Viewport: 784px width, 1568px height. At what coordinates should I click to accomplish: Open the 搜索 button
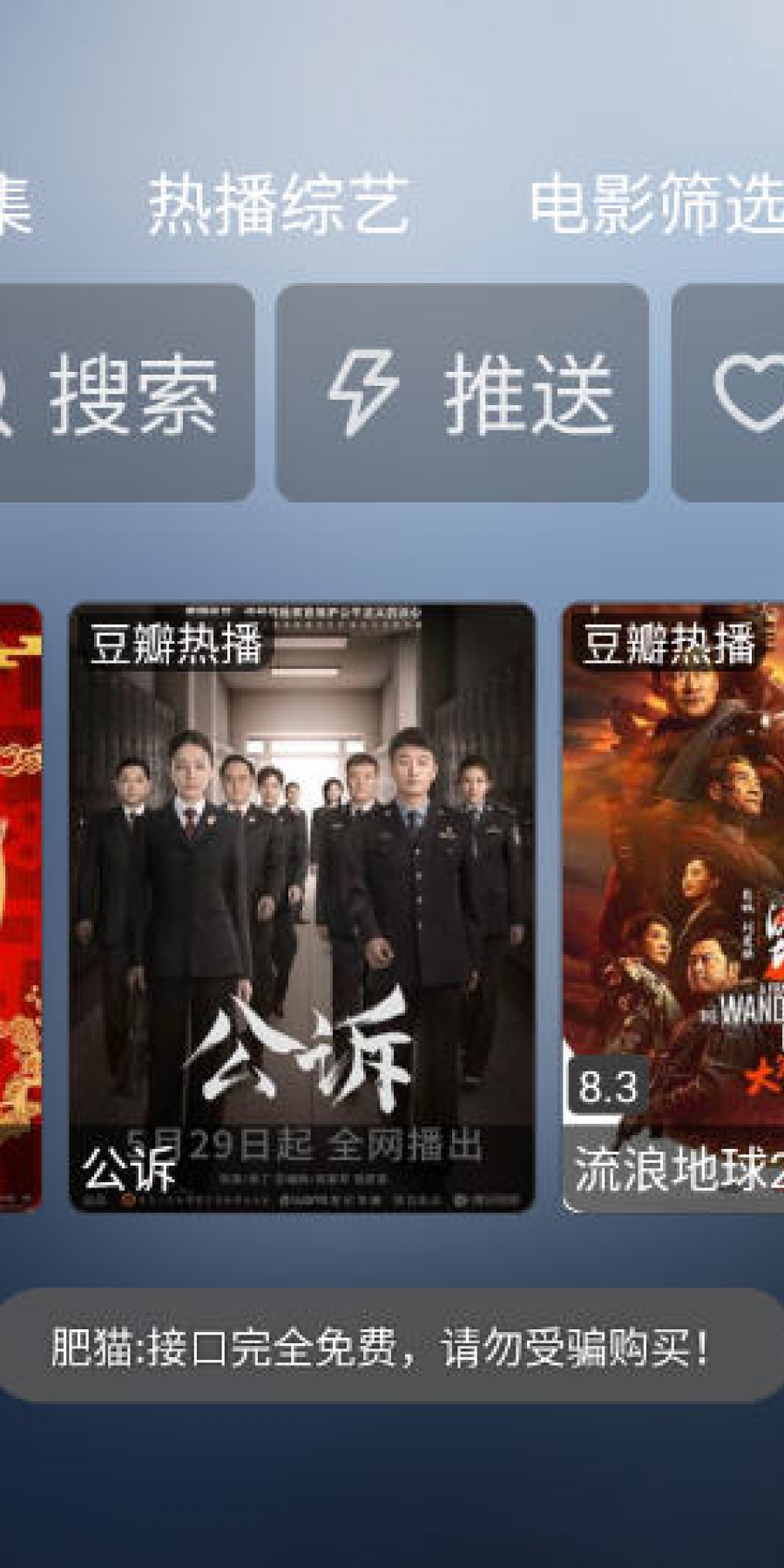122,394
